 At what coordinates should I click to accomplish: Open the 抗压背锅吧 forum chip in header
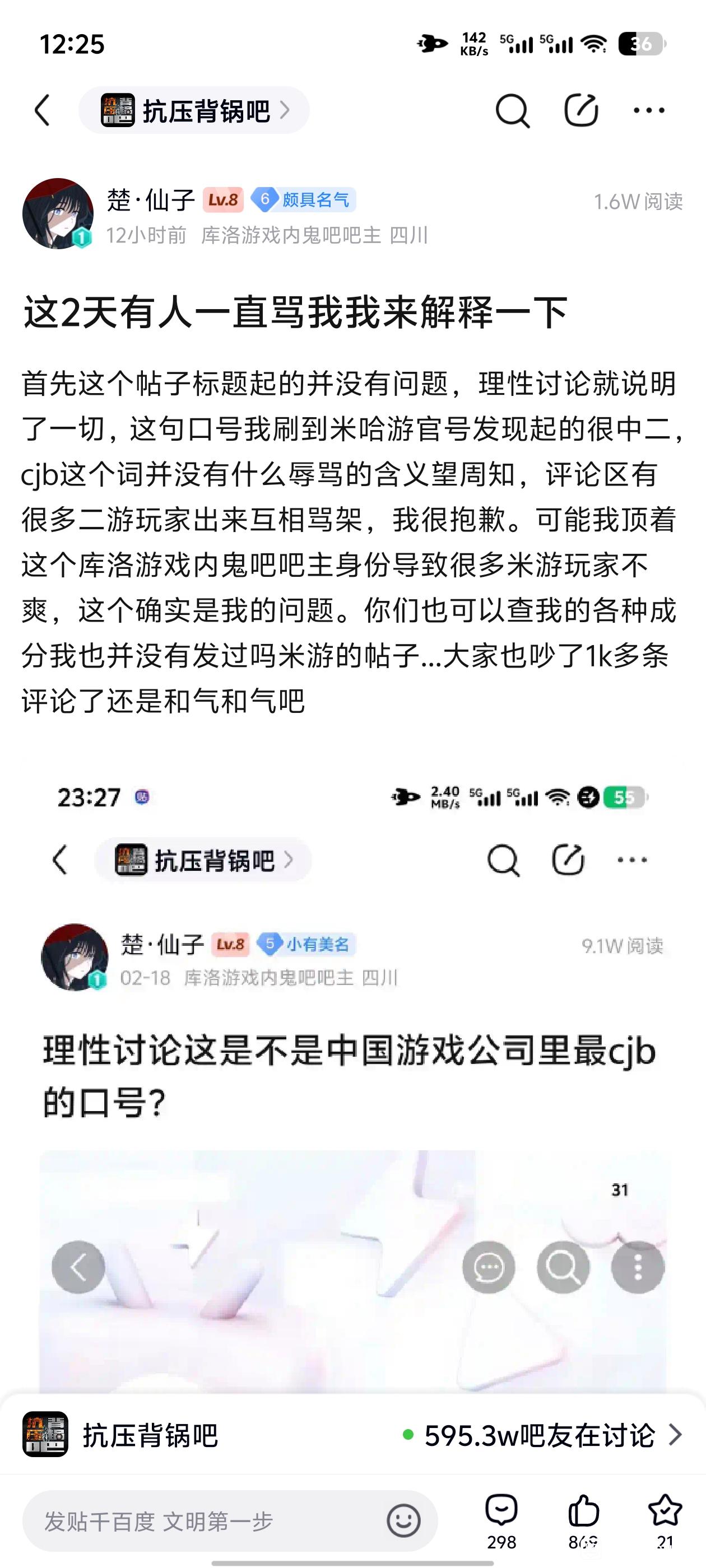(194, 111)
